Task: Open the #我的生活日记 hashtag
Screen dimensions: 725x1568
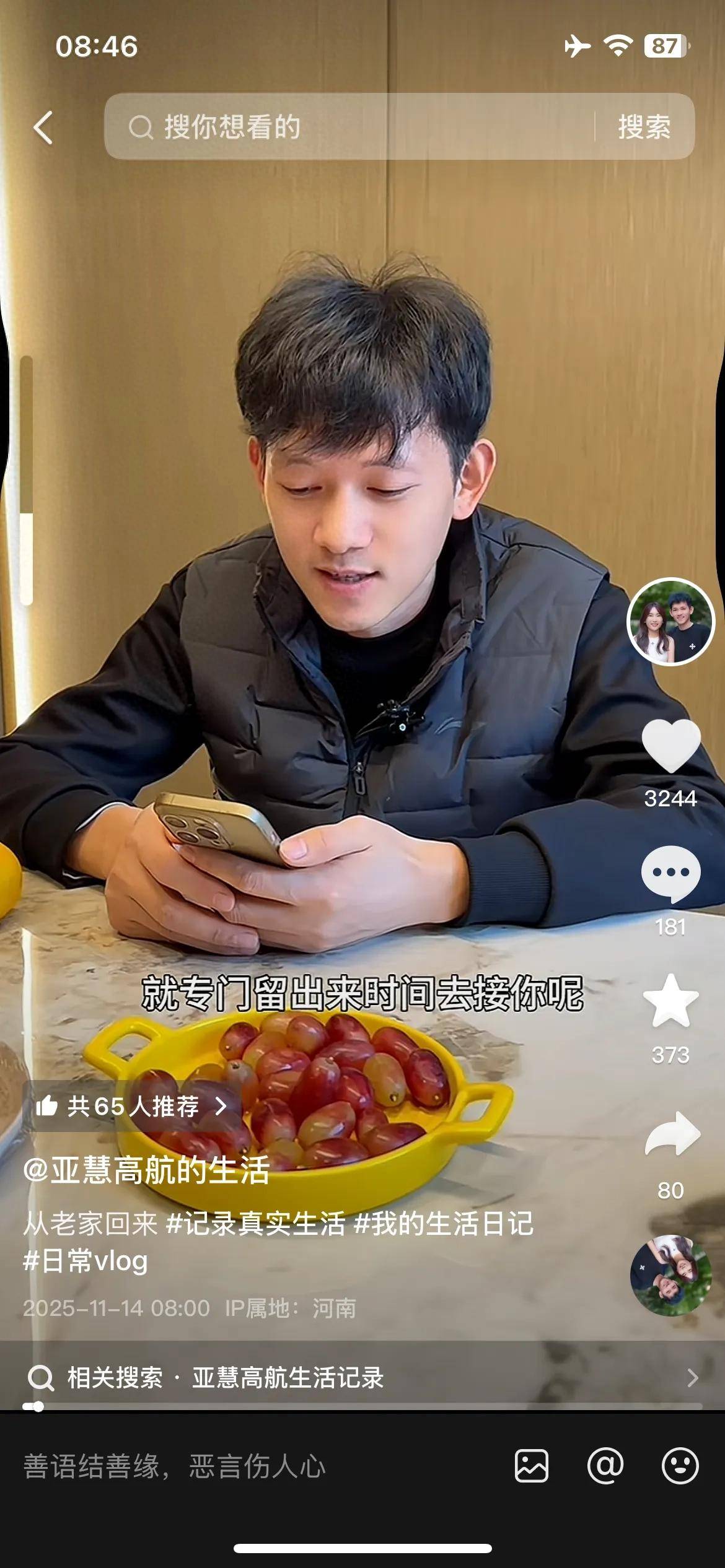Action: 444,1224
